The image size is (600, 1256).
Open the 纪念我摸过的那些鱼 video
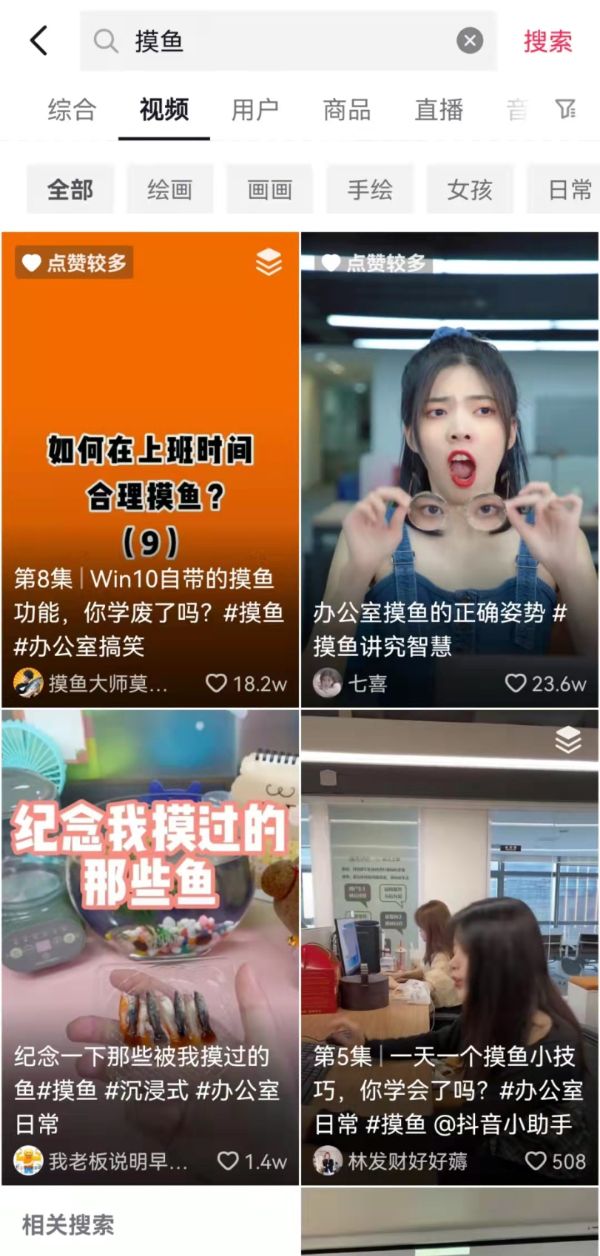click(x=150, y=920)
